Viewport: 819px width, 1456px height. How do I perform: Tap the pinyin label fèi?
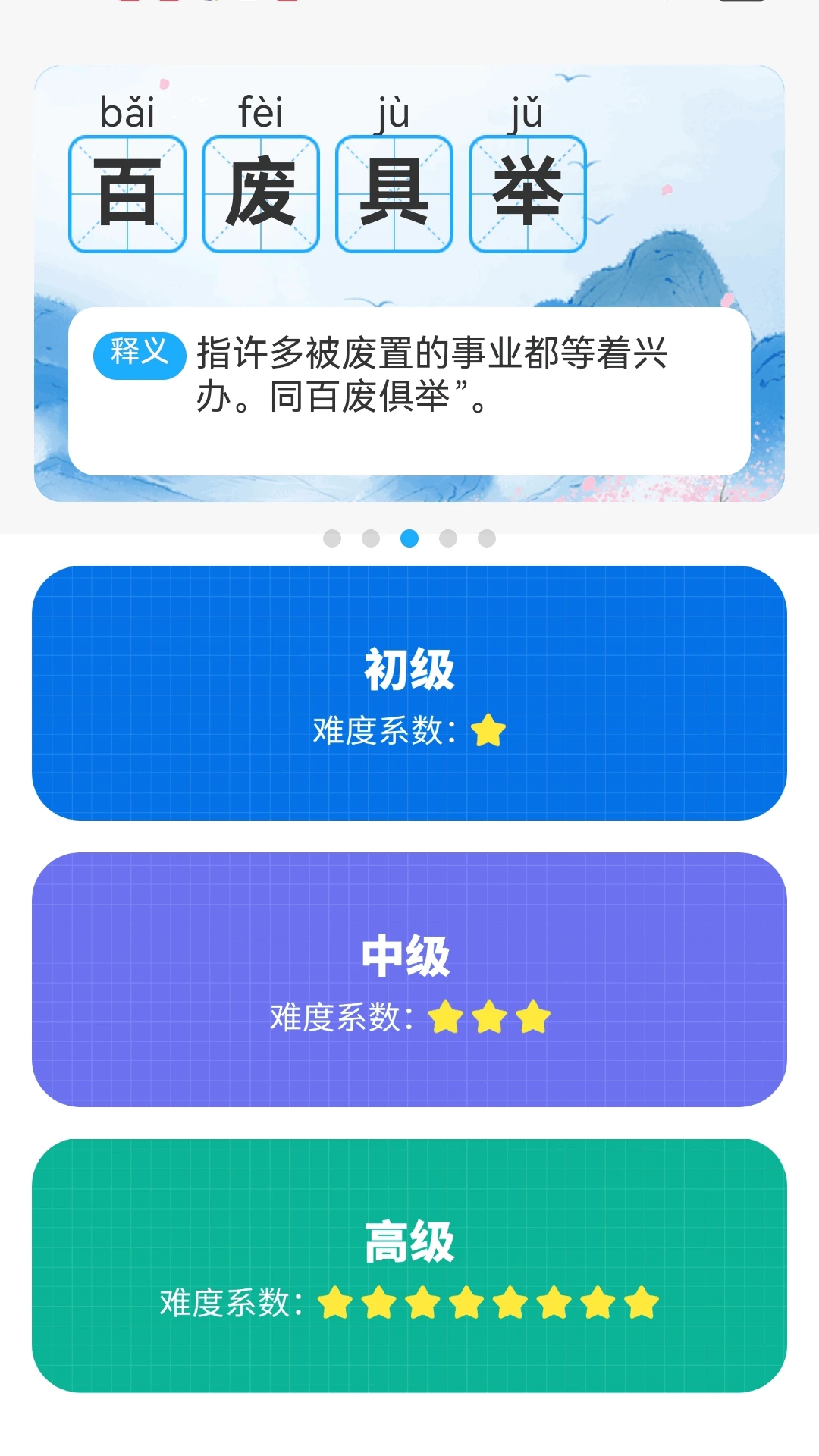pyautogui.click(x=262, y=112)
